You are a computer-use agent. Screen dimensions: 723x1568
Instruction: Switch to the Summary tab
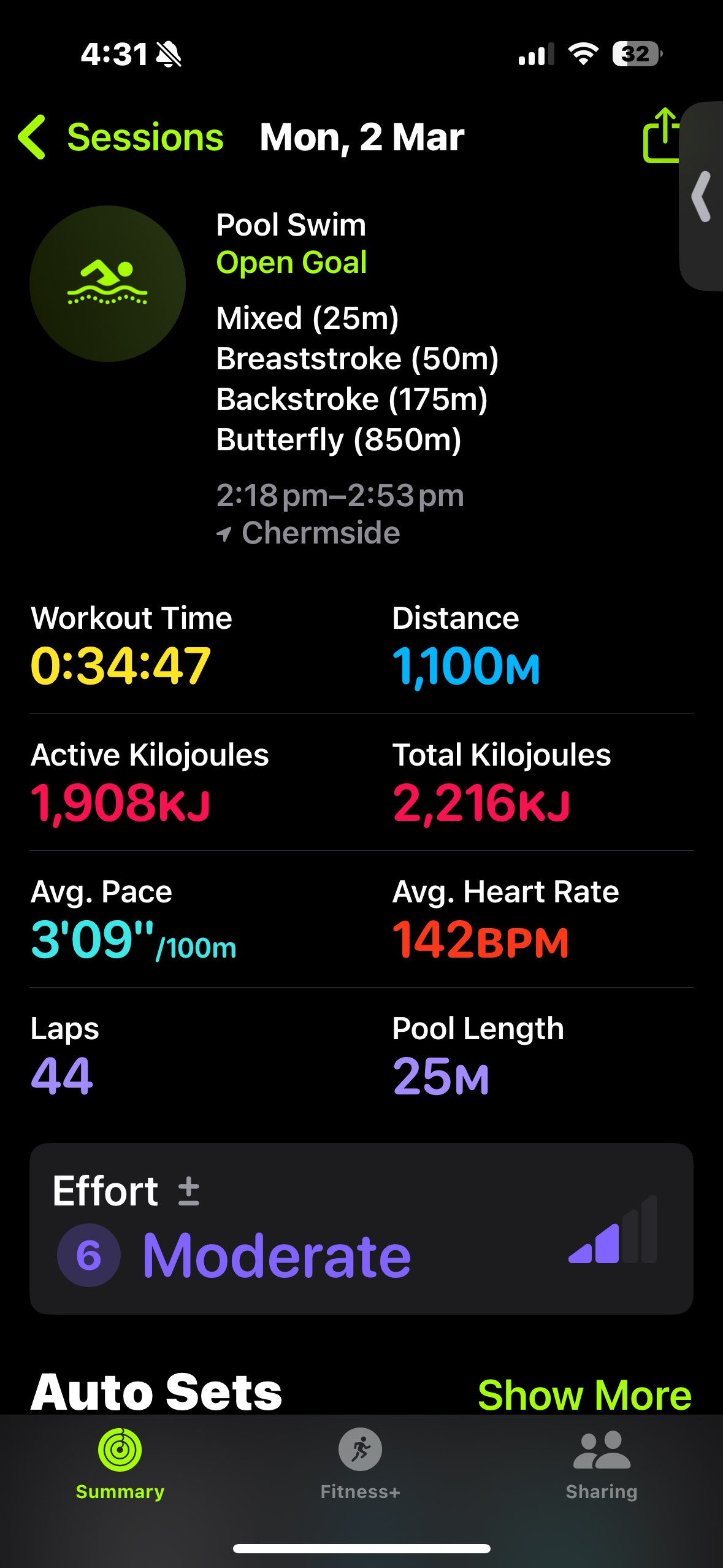click(x=120, y=1464)
